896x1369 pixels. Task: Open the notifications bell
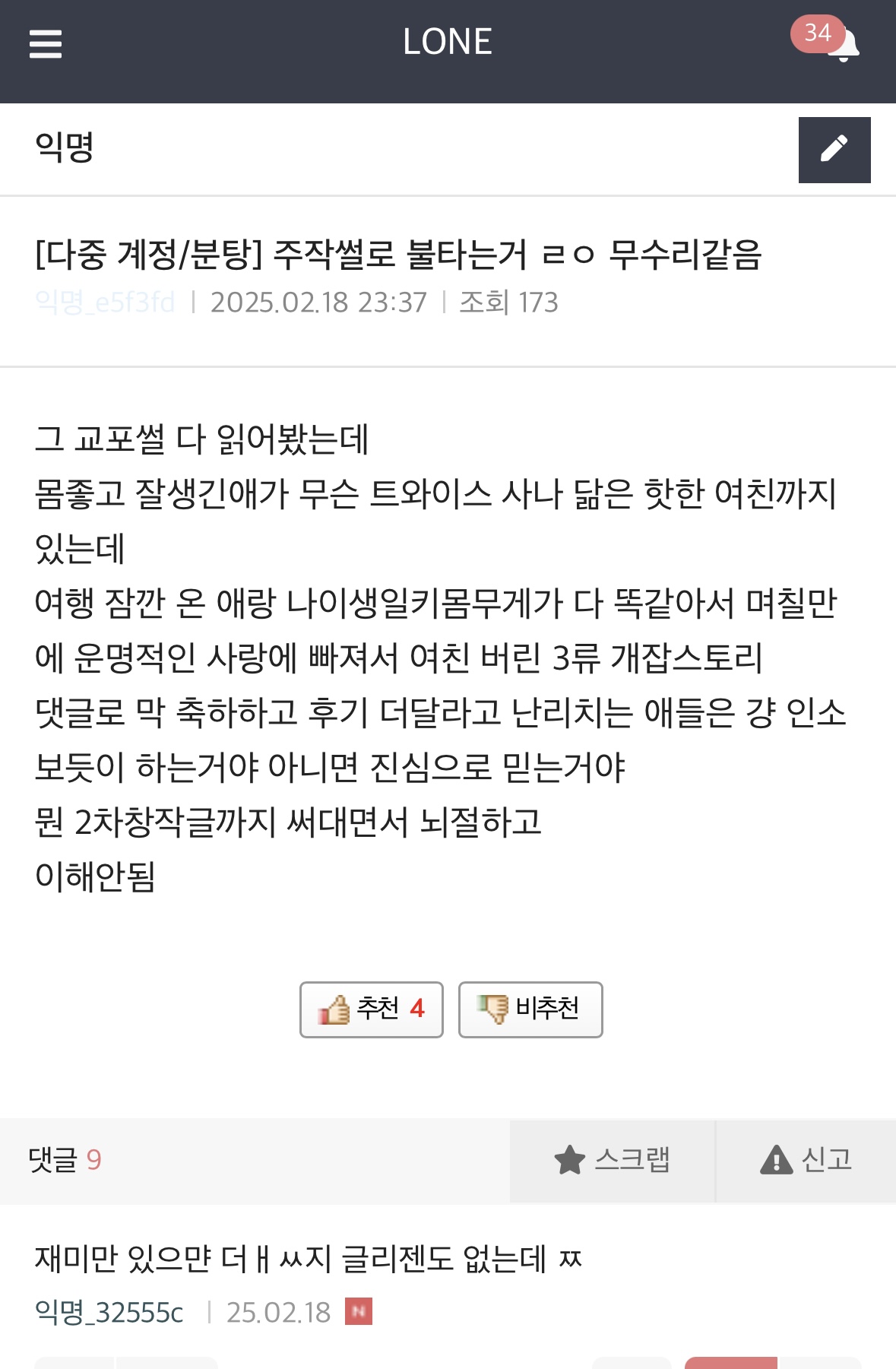tap(843, 45)
